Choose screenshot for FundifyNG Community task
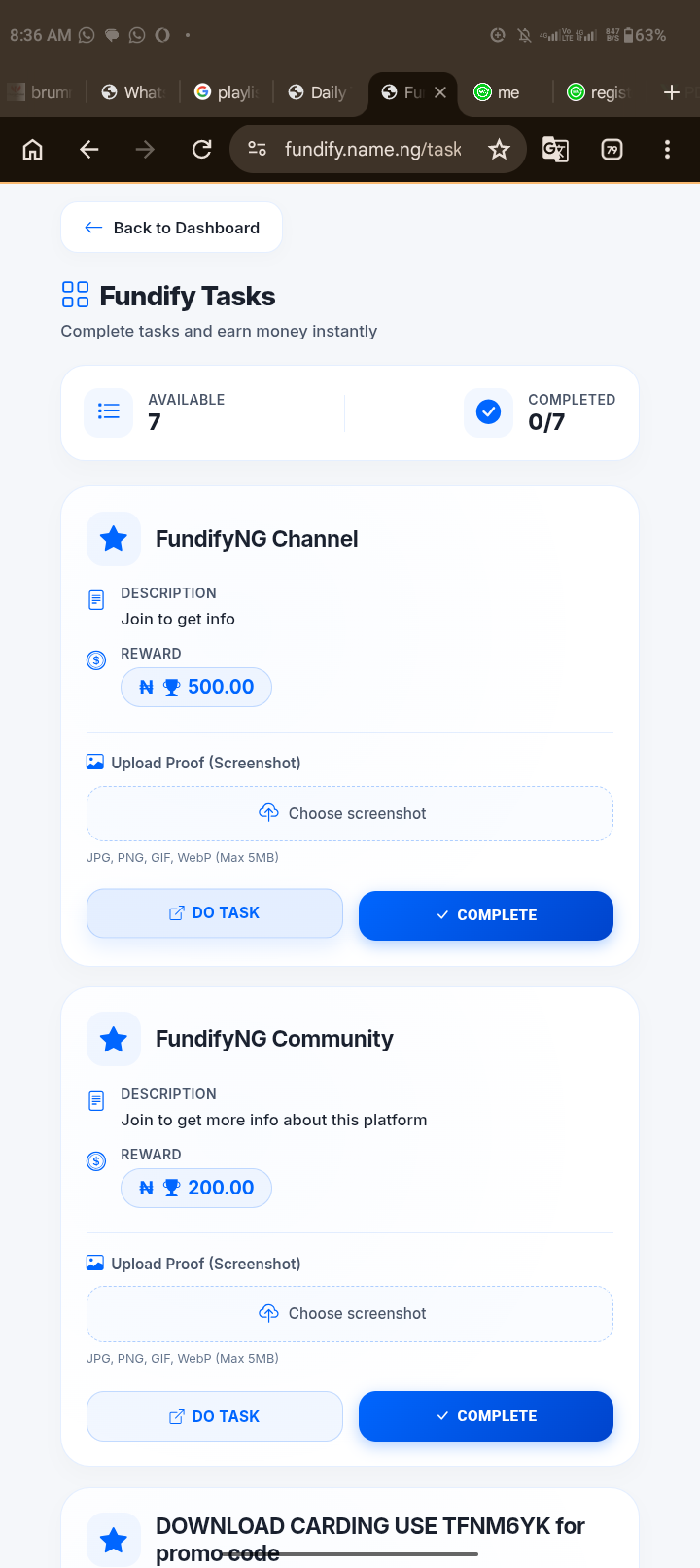700x1568 pixels. (350, 1314)
